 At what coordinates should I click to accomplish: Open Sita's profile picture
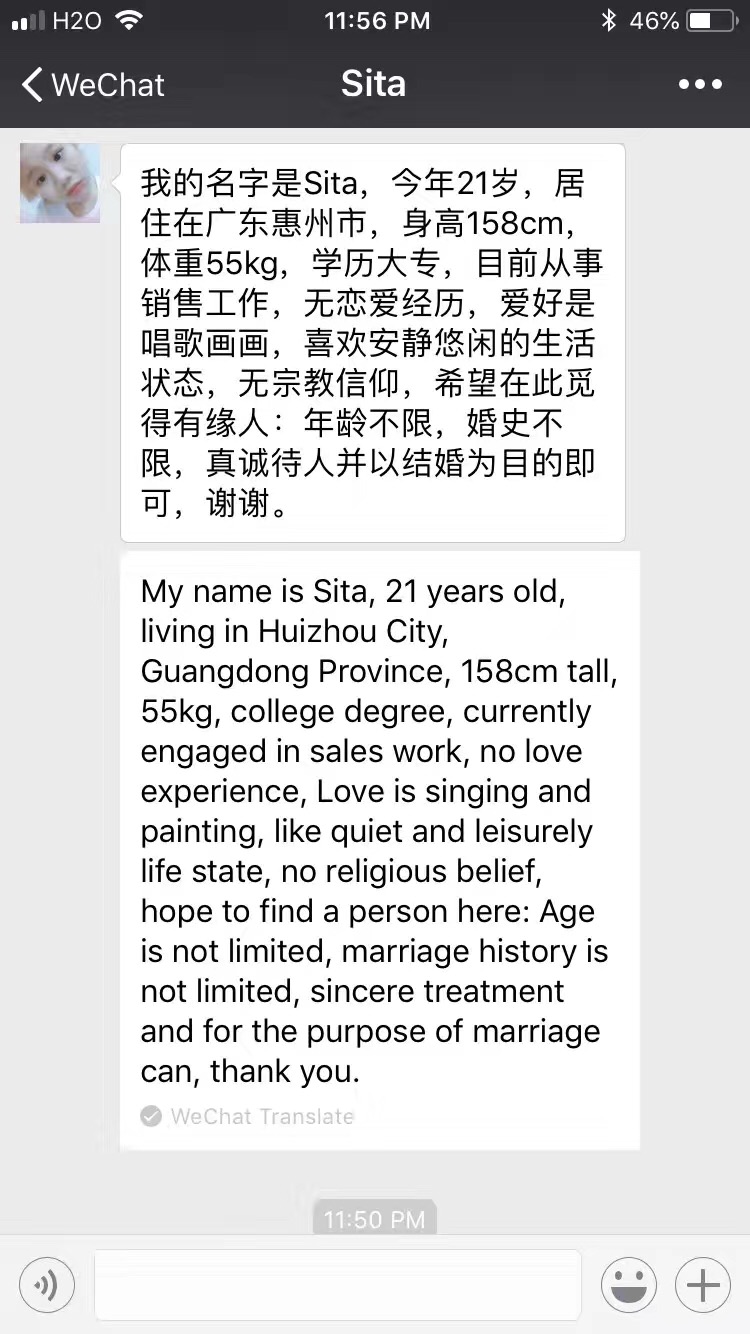[x=60, y=183]
